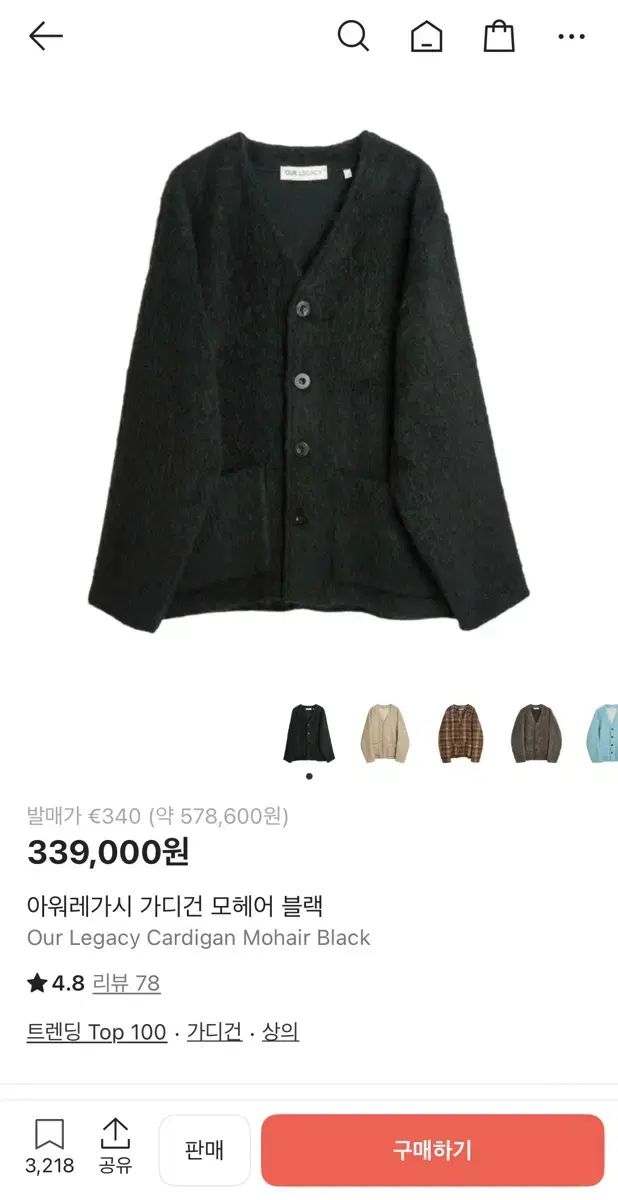Open the 리뷰 78 reviews link

tap(126, 983)
